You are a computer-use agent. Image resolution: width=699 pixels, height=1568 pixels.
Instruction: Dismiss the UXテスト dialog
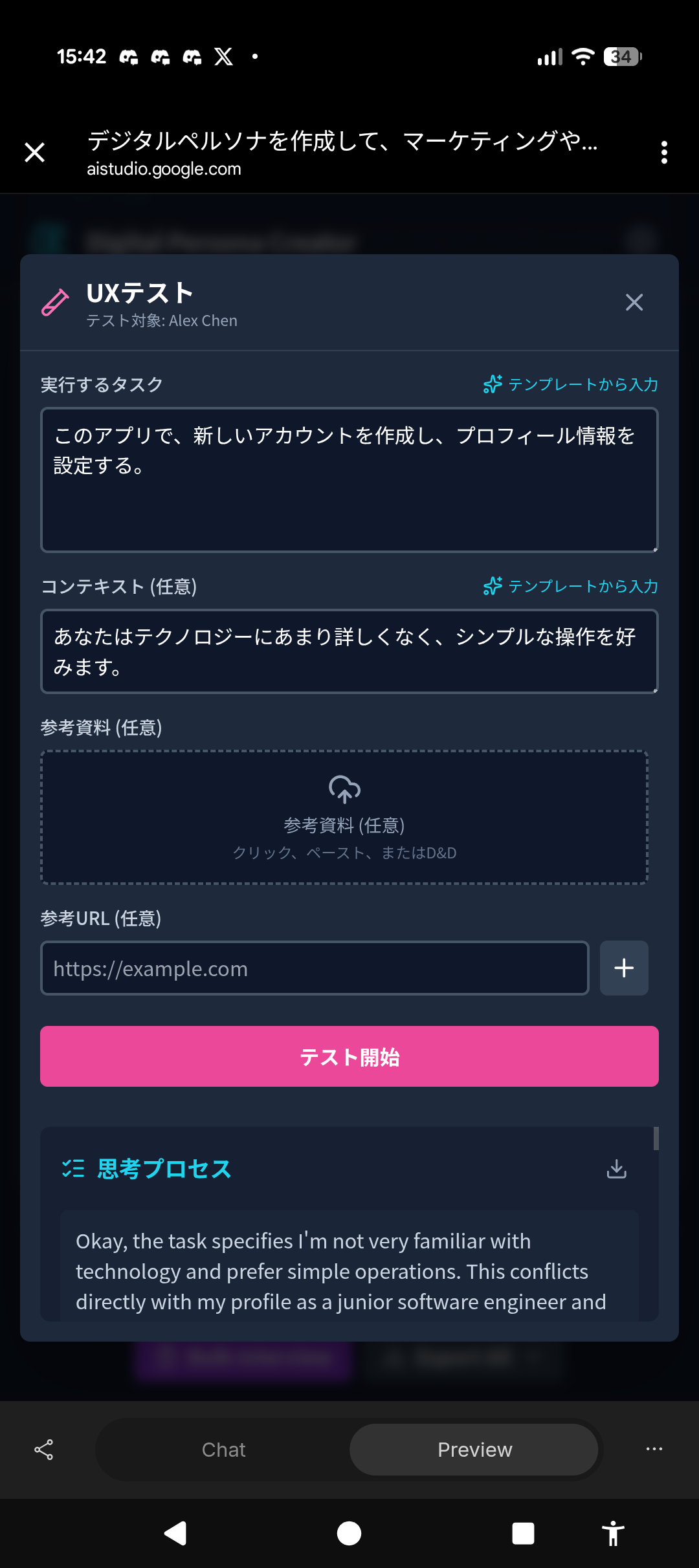(634, 302)
